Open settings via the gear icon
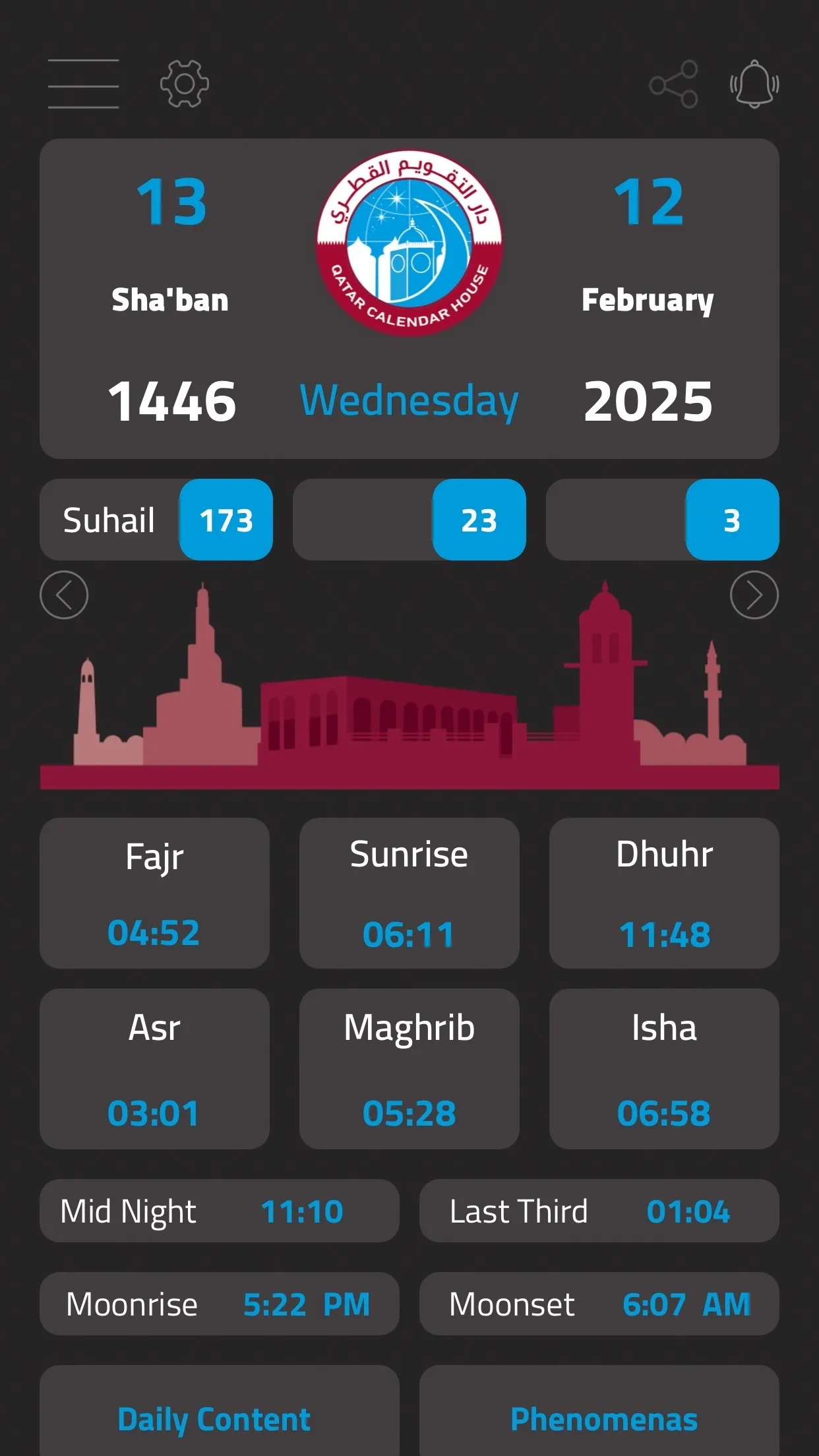The image size is (819, 1456). [185, 84]
